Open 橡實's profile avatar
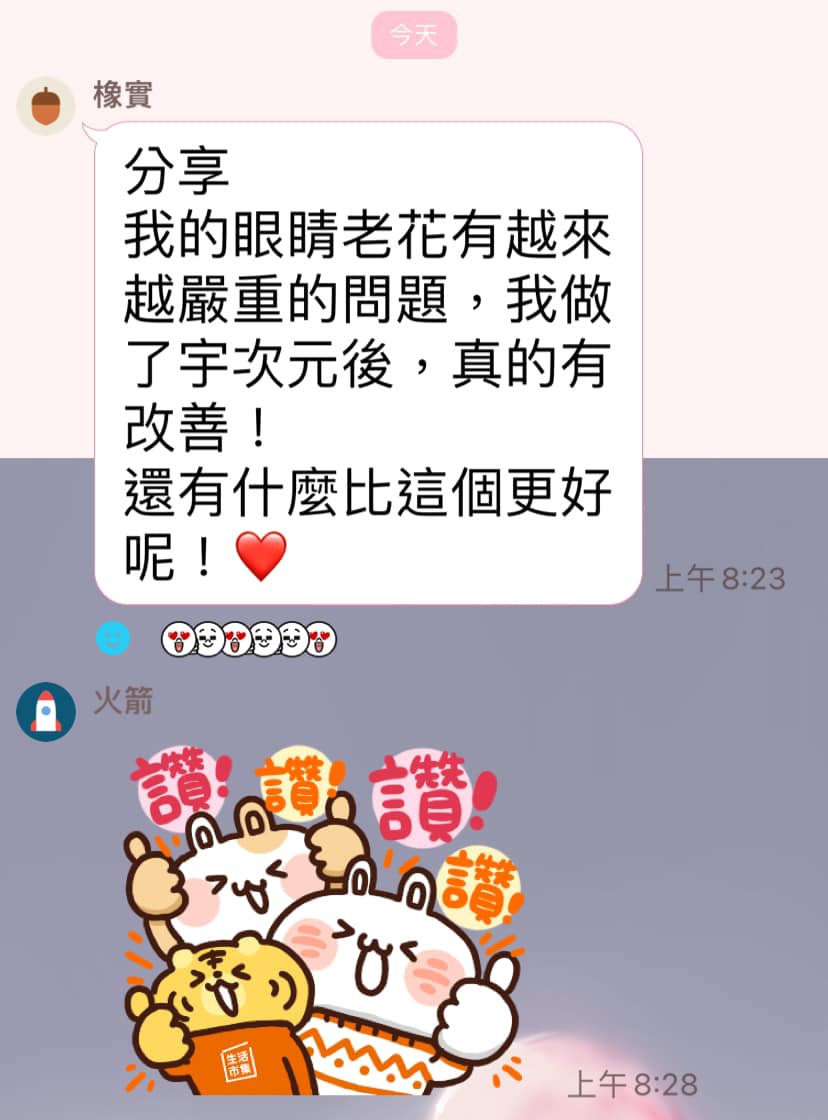828x1120 pixels. 46,105
